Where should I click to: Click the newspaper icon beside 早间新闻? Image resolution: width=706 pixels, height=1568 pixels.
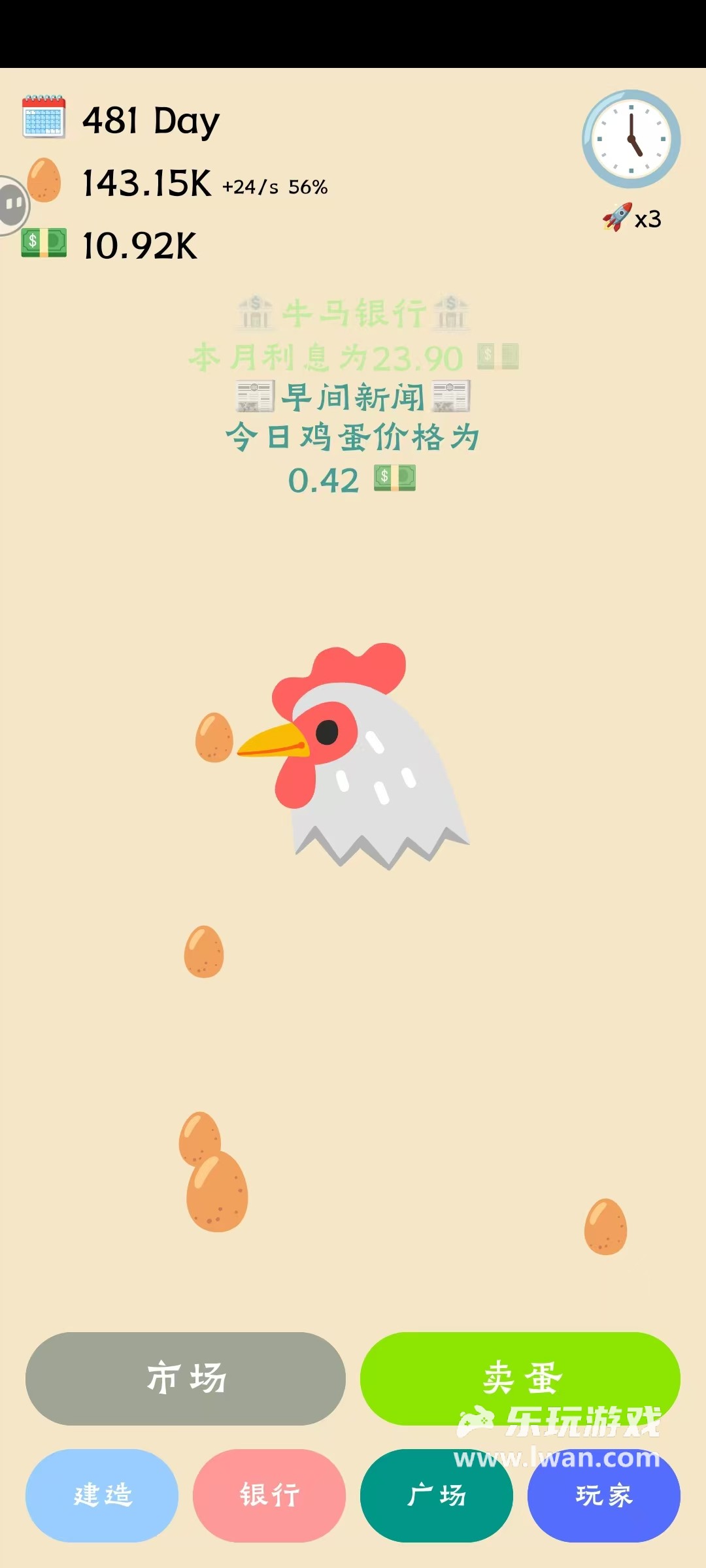tap(254, 395)
